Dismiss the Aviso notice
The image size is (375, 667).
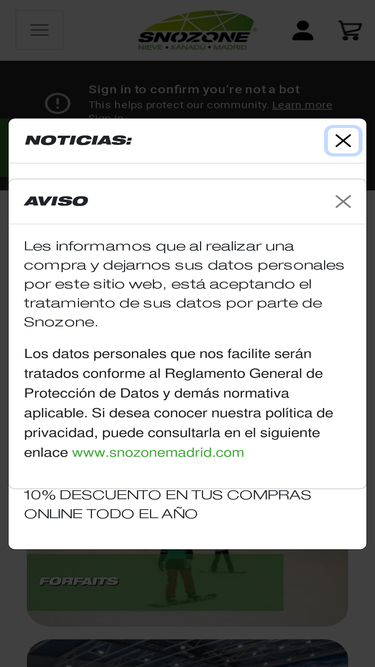(343, 202)
